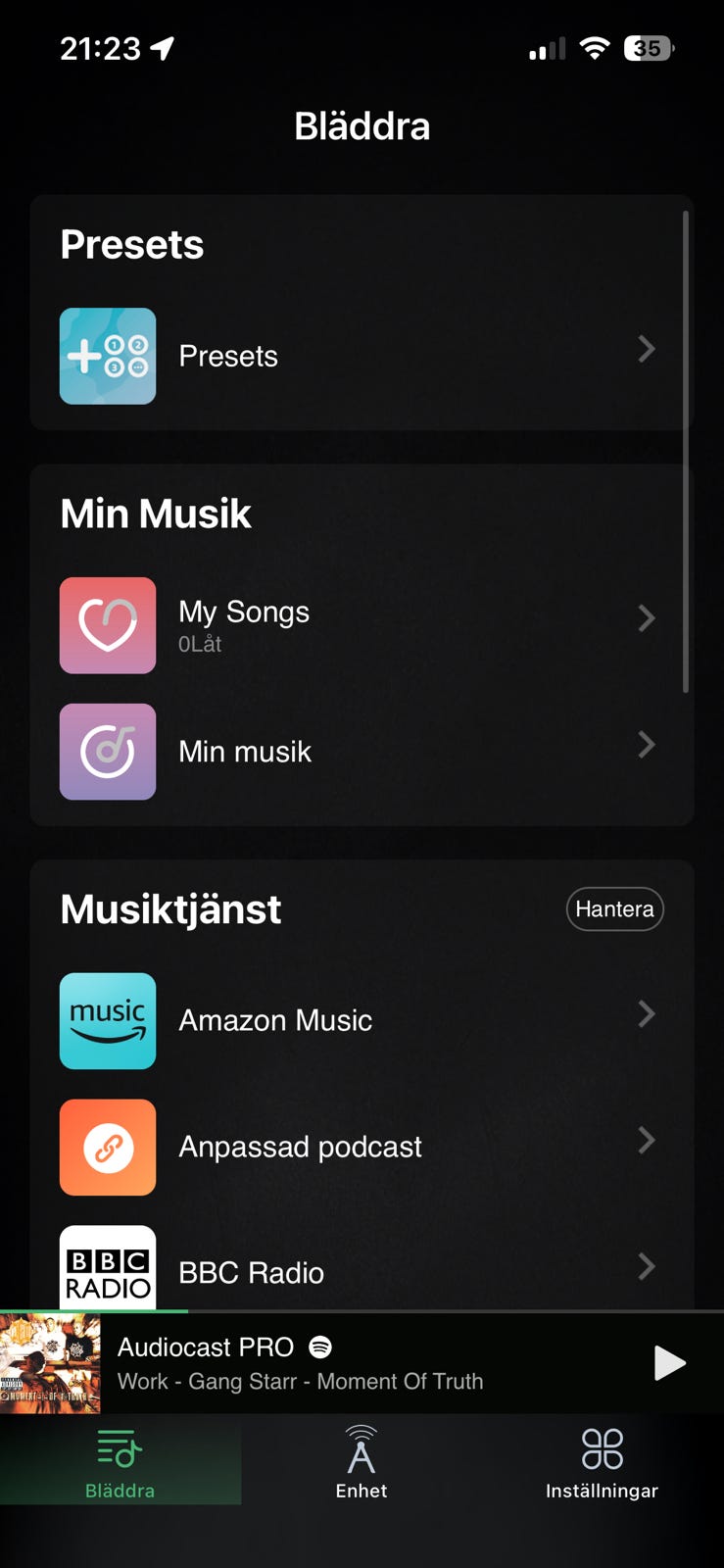Open Amazon Music

tap(362, 1020)
